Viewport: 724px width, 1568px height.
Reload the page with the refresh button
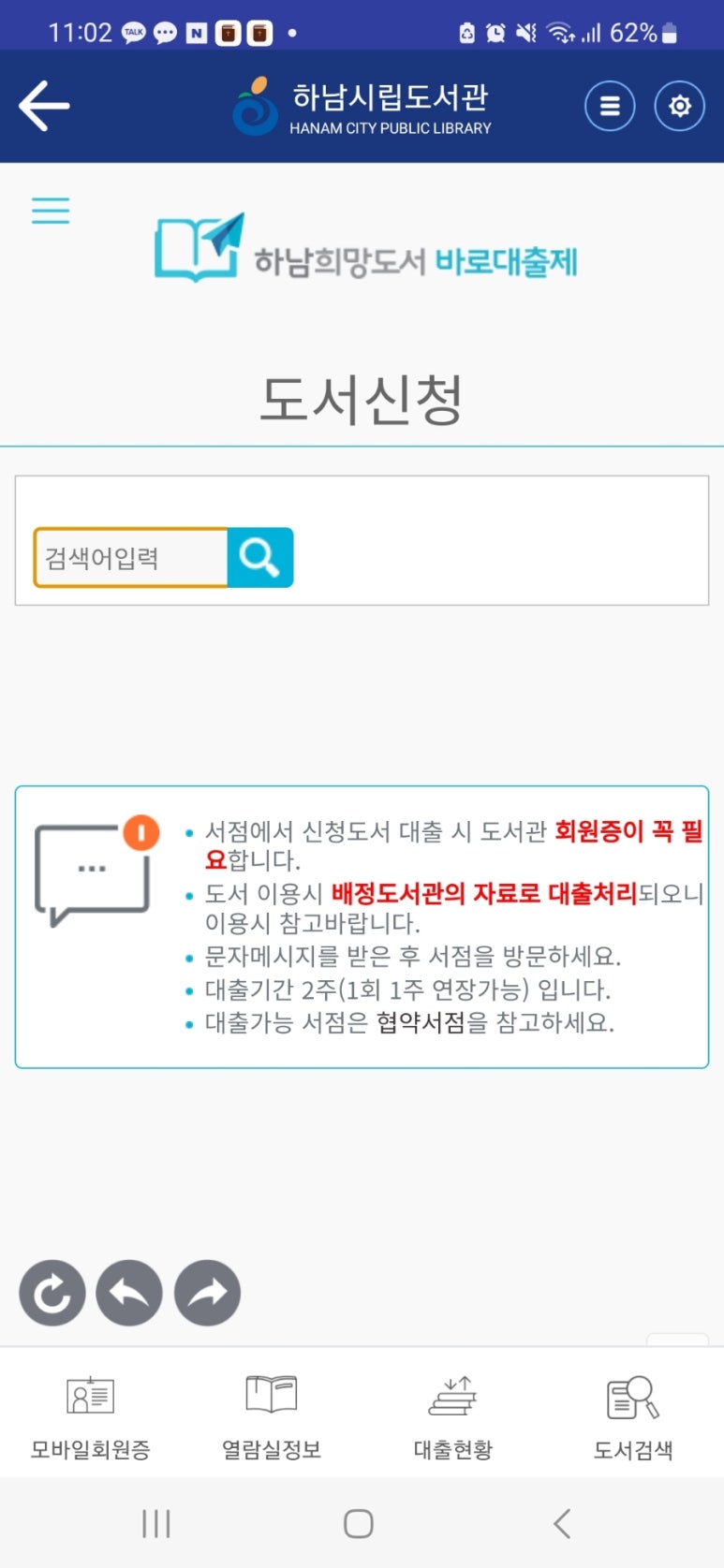click(x=52, y=1294)
